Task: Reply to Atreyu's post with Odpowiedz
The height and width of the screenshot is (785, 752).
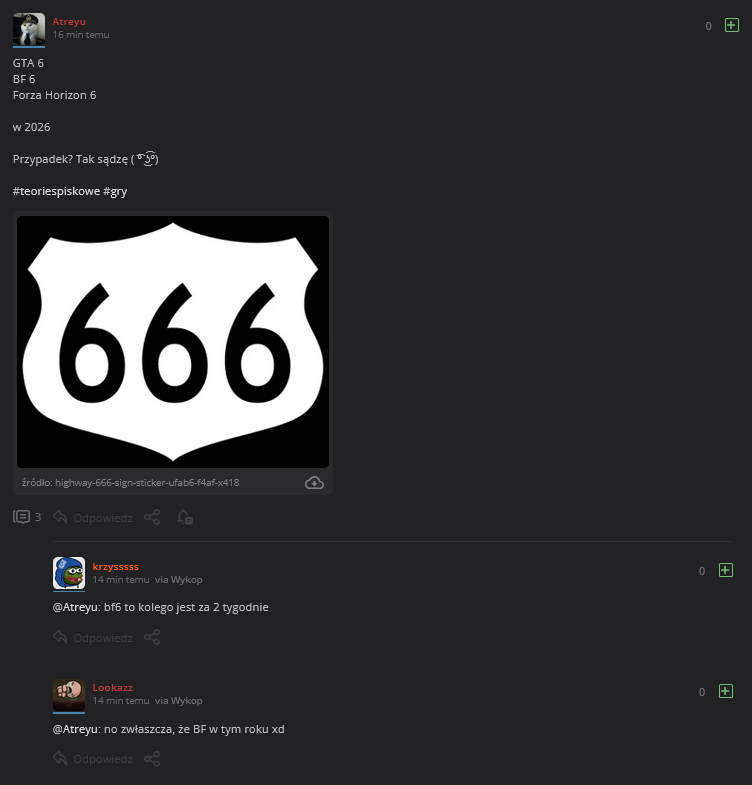Action: tap(92, 517)
